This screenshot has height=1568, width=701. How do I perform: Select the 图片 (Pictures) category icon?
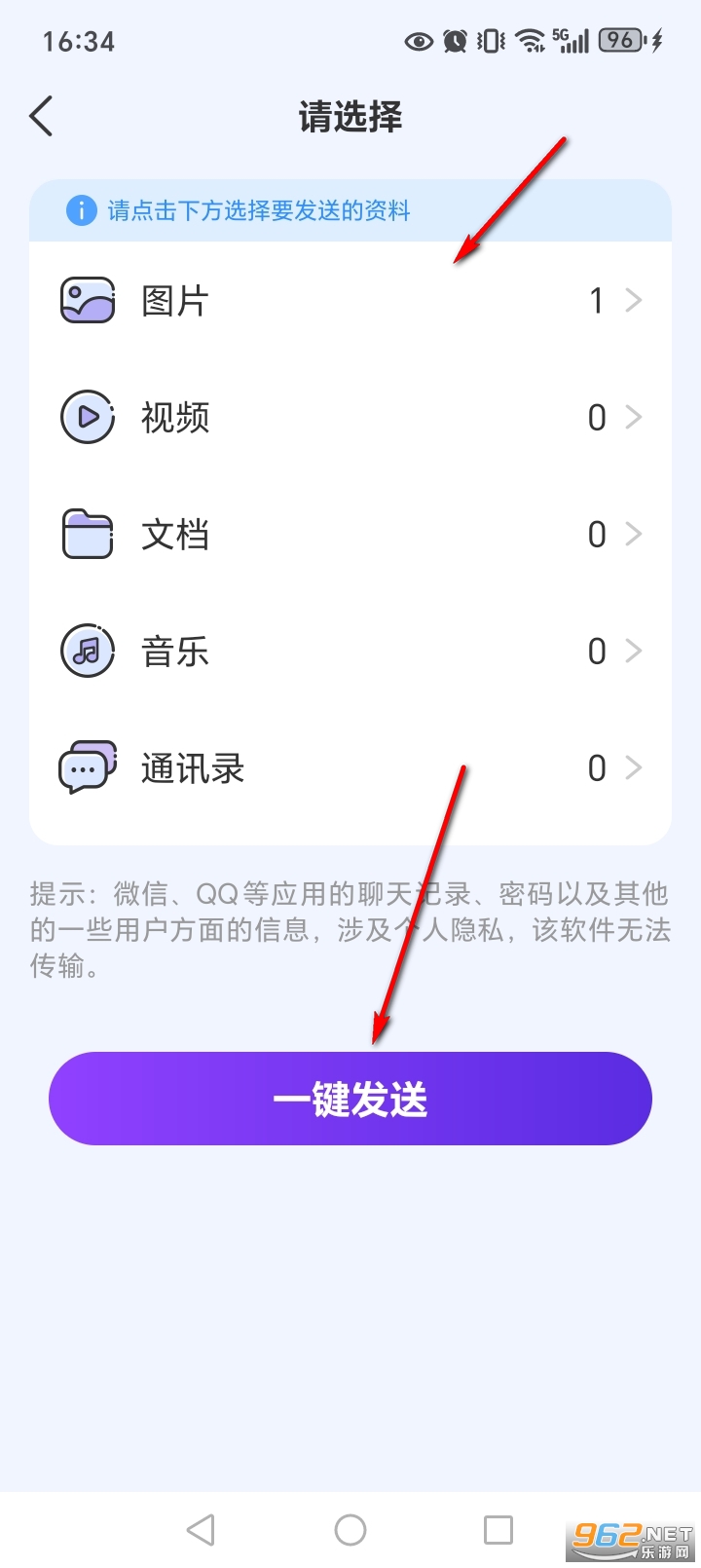point(87,300)
